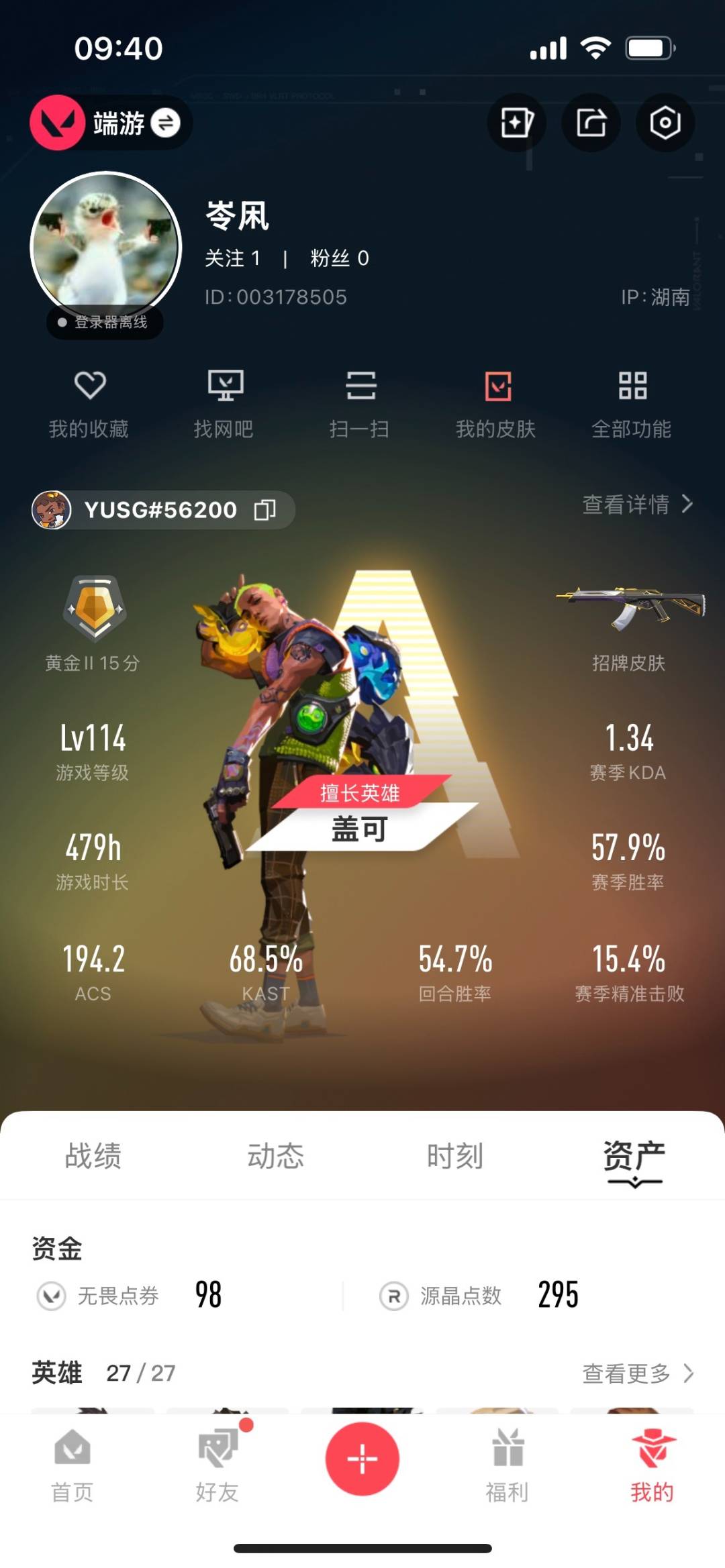This screenshot has width=725, height=1568.
Task: Open settings hexagon icon
Action: click(x=665, y=123)
